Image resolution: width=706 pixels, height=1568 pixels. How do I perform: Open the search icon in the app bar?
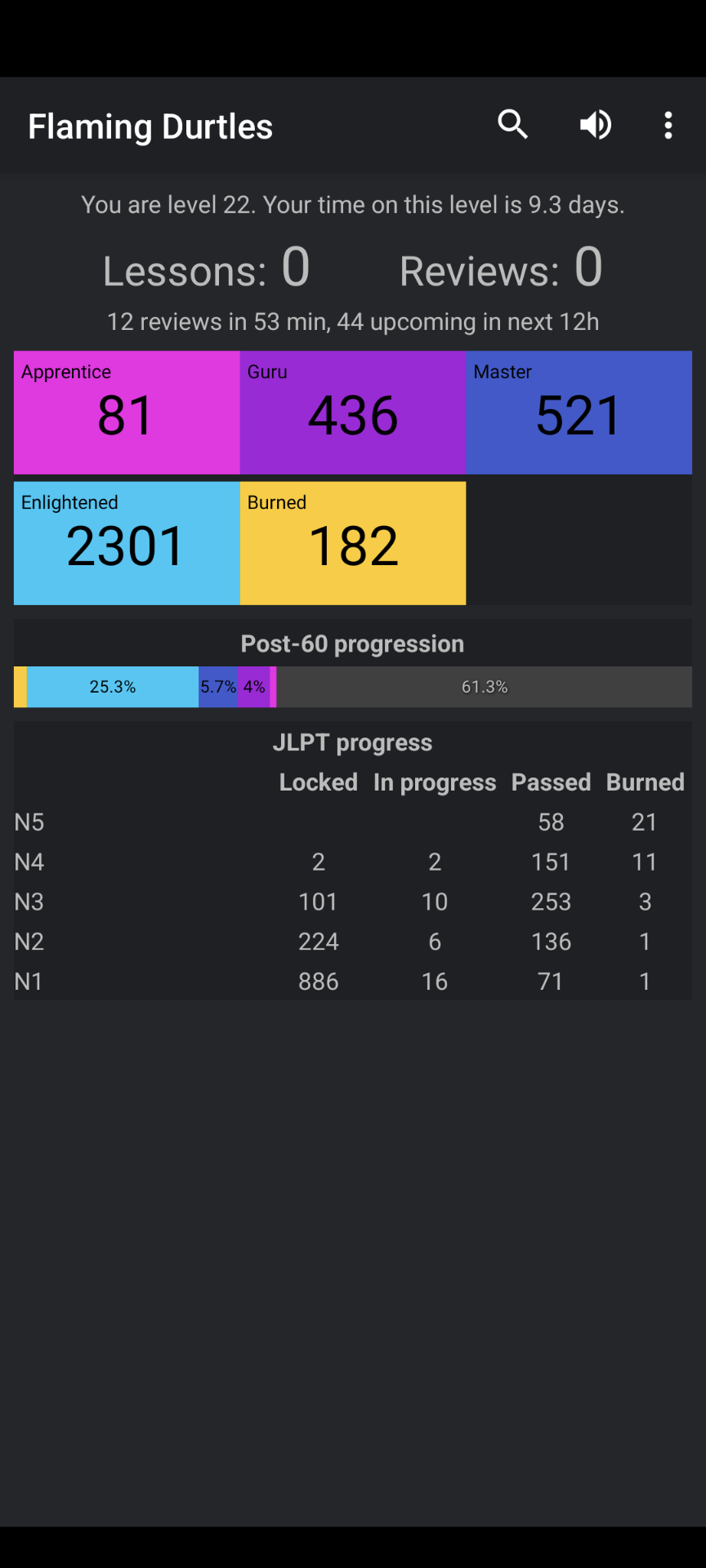coord(513,125)
